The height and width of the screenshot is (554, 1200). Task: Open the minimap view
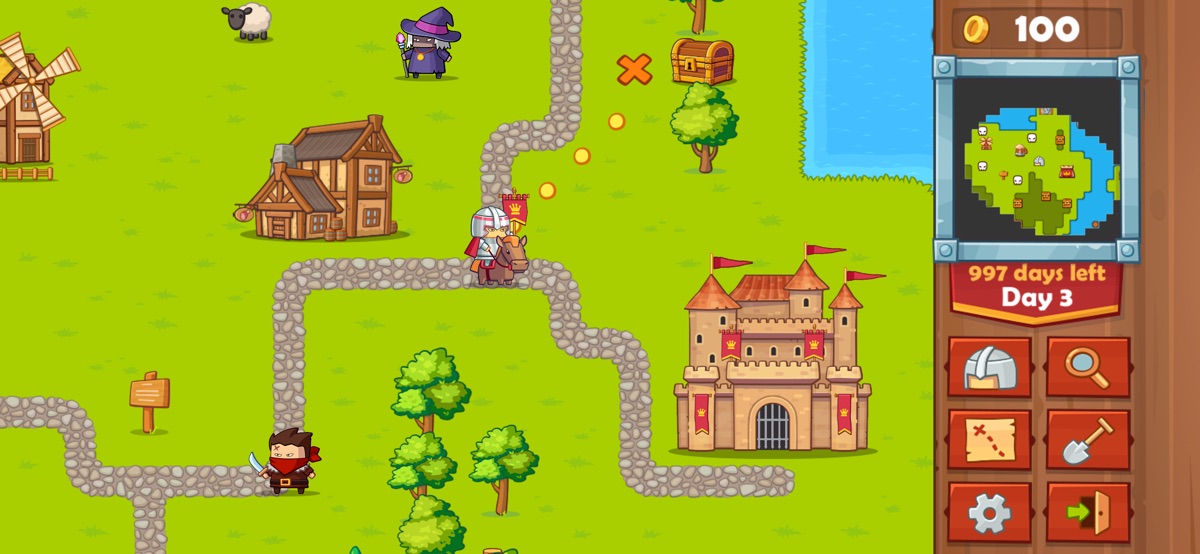1036,158
